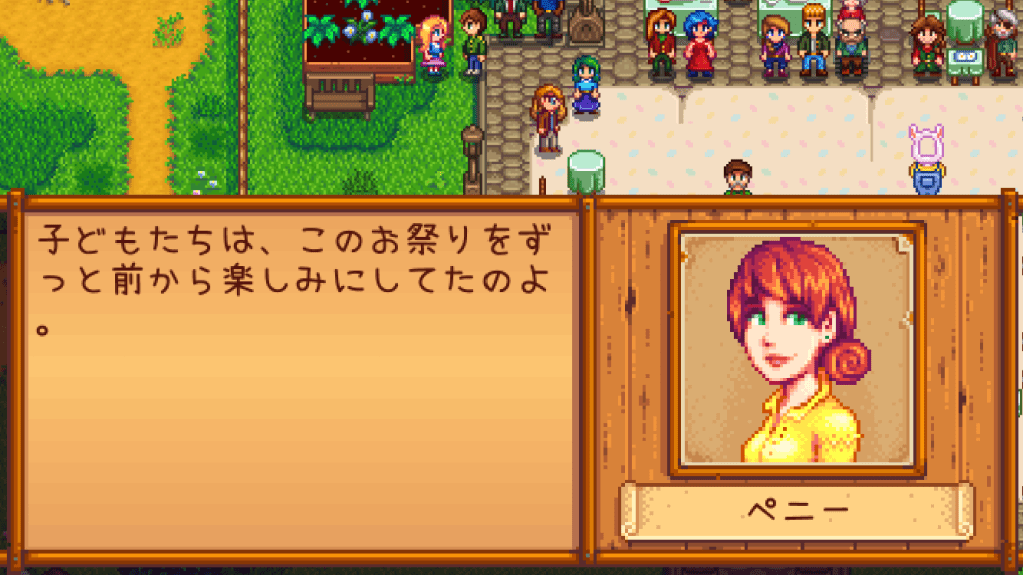Tap Penny's dialogue text box to continue

[x=300, y=380]
